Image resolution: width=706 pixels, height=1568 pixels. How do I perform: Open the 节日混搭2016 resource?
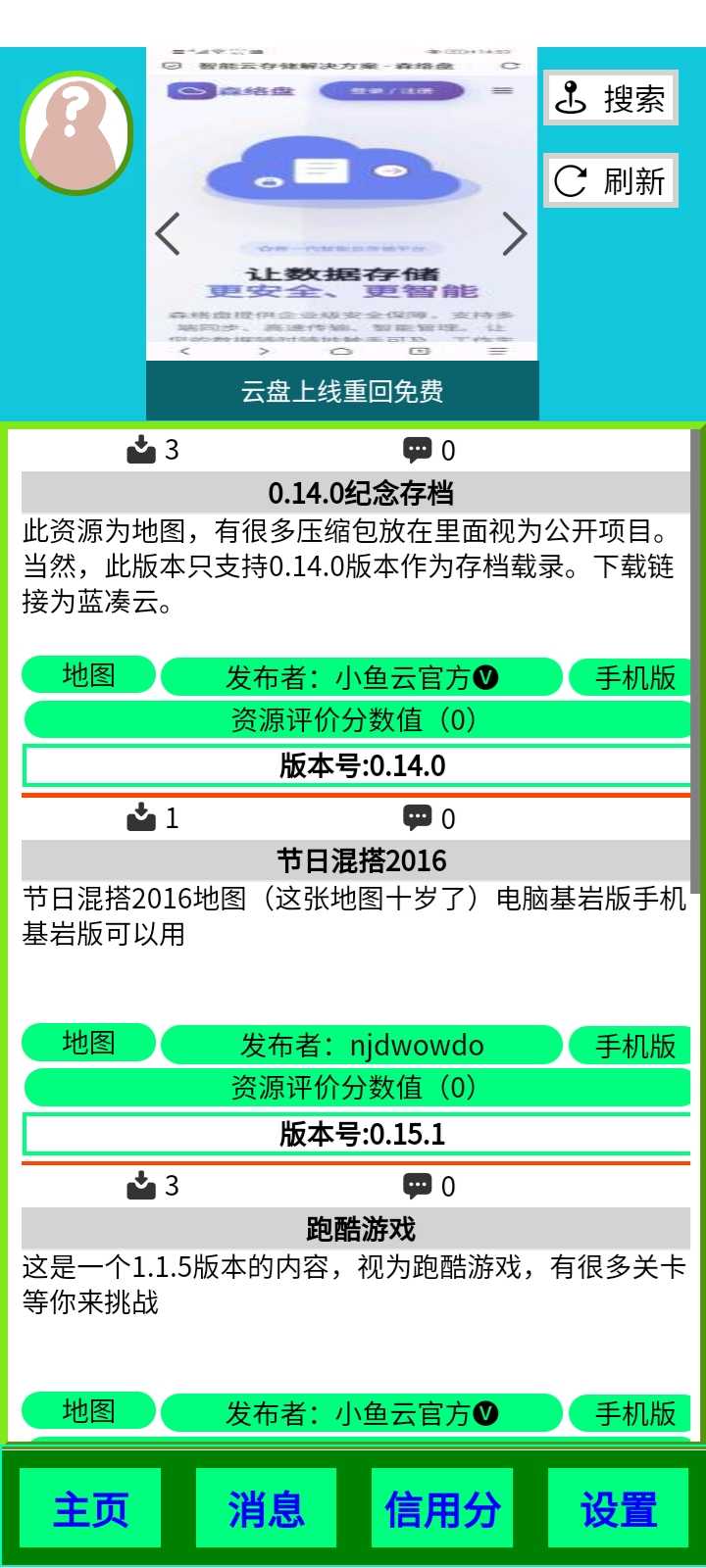361,860
